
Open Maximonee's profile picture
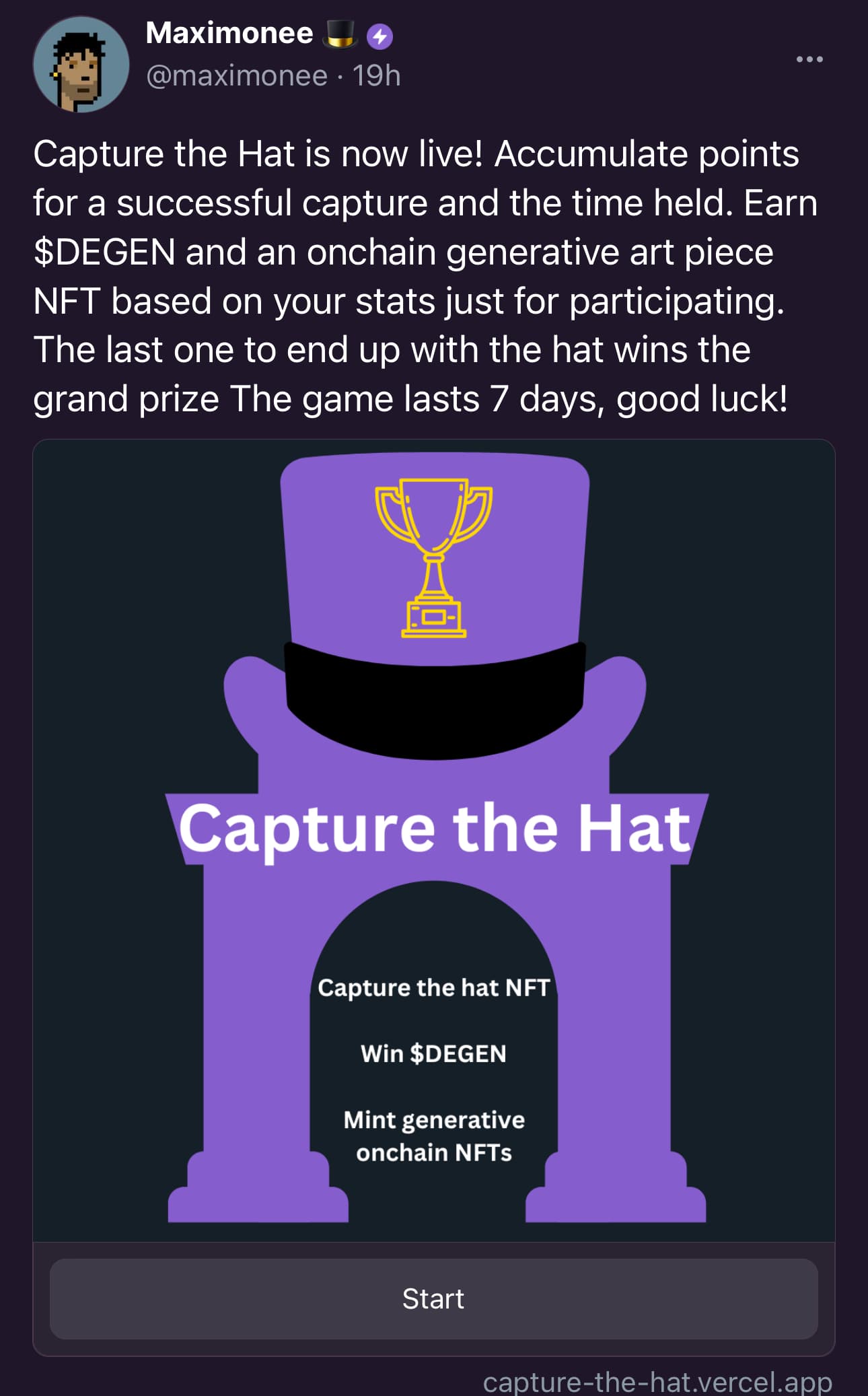point(81,65)
